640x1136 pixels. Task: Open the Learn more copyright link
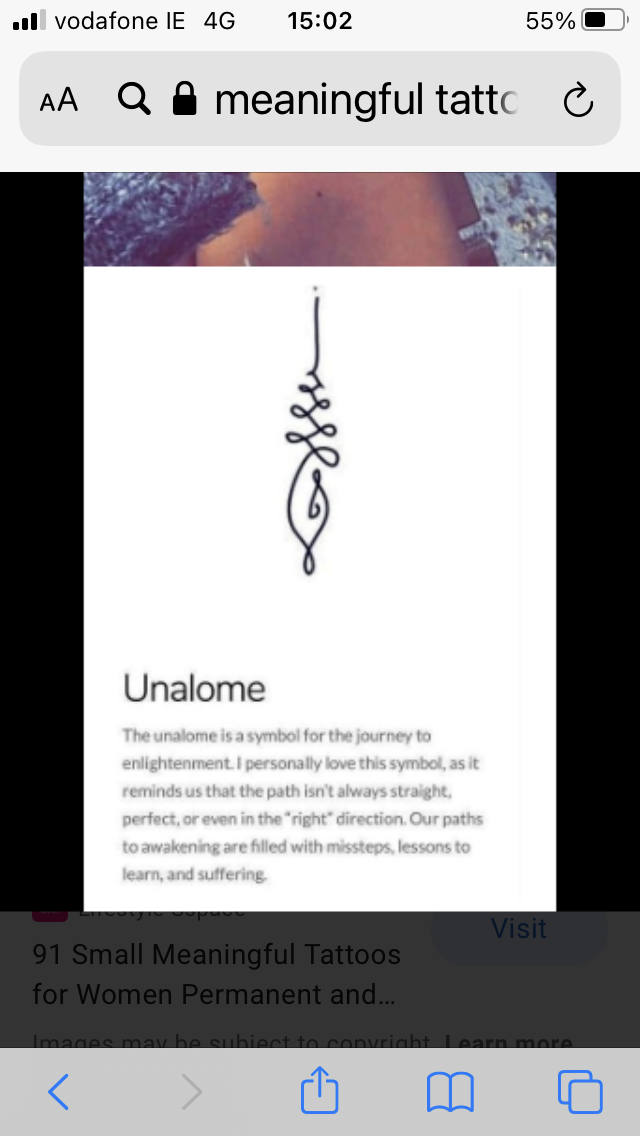[x=508, y=1042]
